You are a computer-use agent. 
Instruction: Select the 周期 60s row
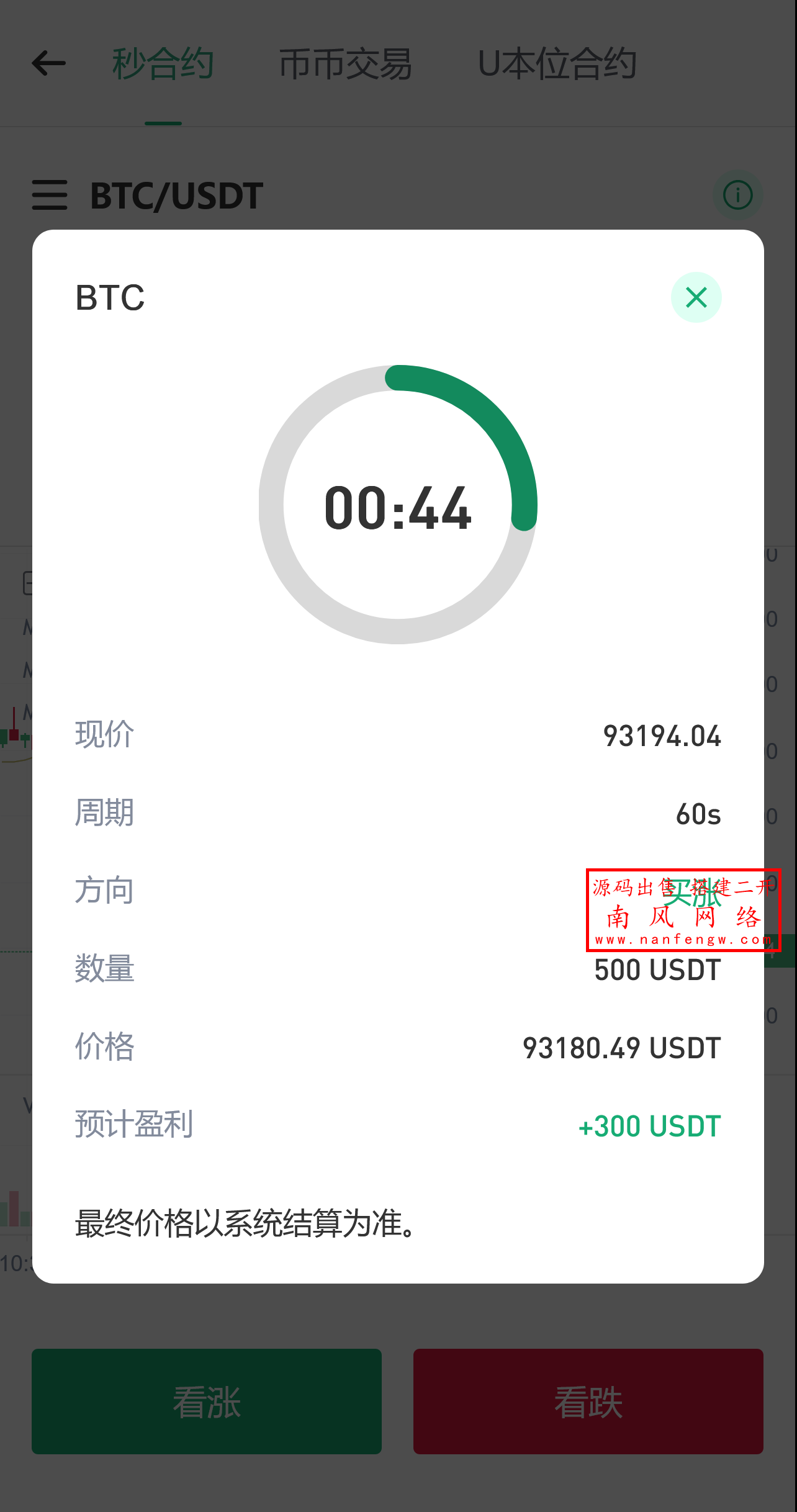point(699,814)
